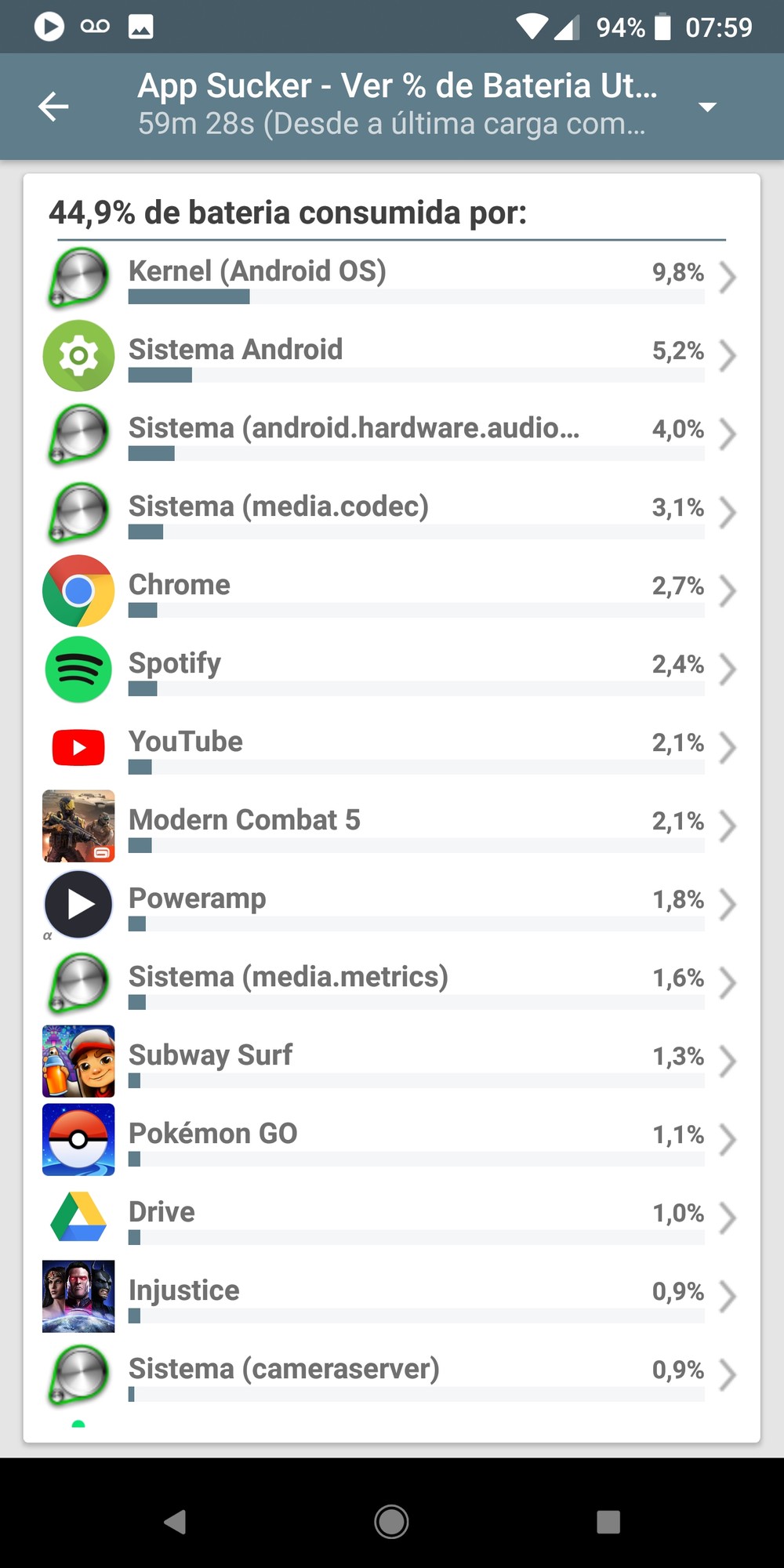Open the YouTube usage entry
This screenshot has height=1568, width=784.
pyautogui.click(x=392, y=747)
